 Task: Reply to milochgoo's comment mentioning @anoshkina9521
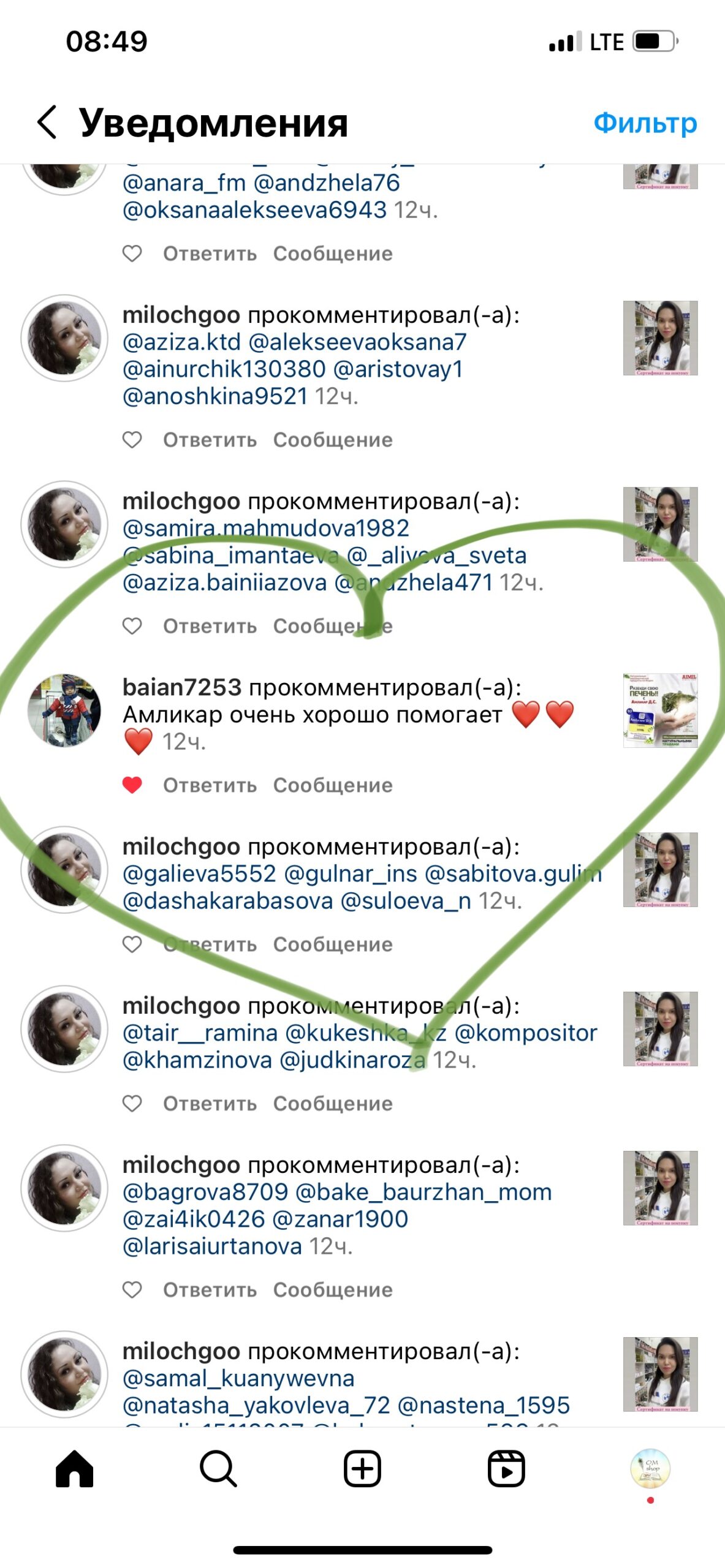pyautogui.click(x=210, y=440)
